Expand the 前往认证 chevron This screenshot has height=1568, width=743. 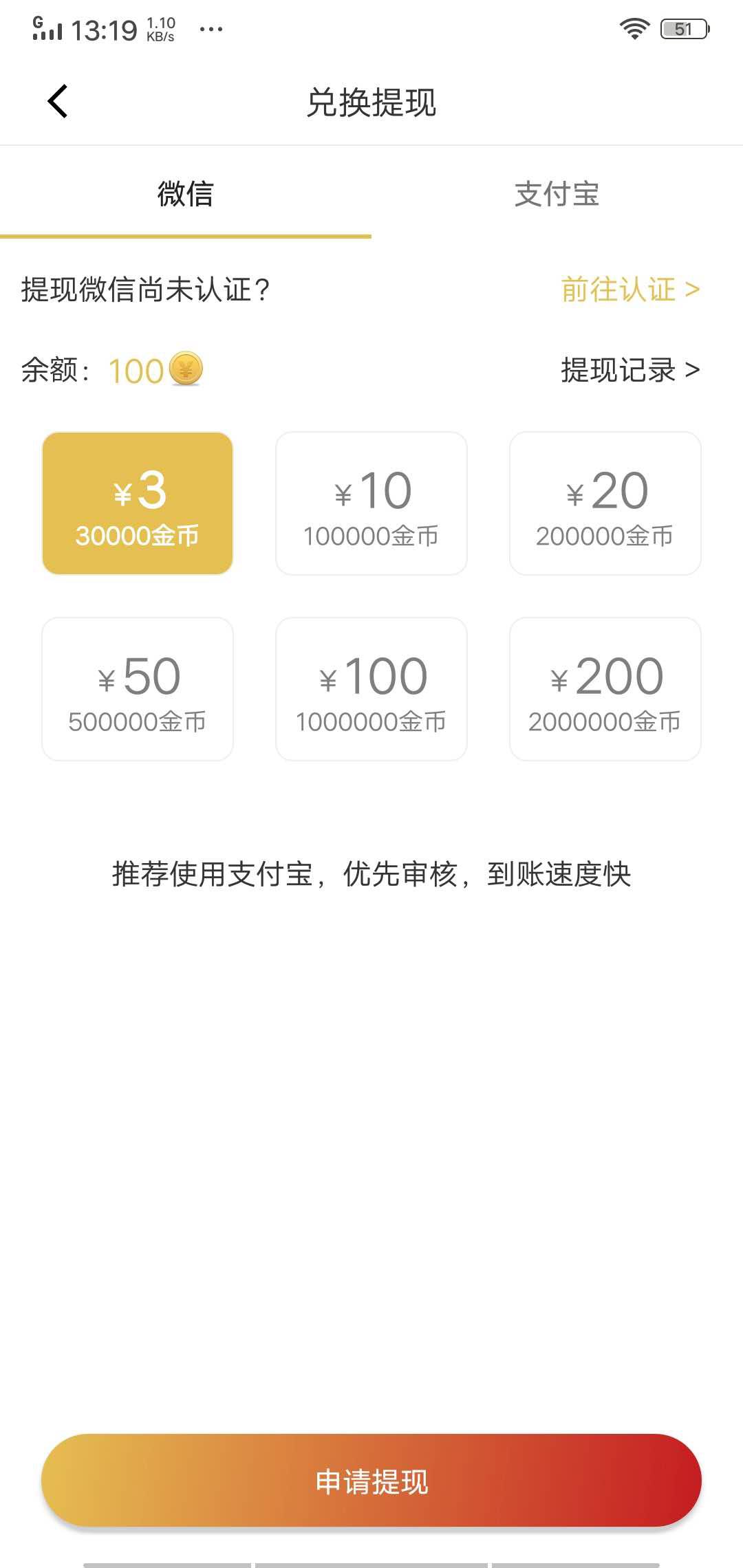click(693, 290)
